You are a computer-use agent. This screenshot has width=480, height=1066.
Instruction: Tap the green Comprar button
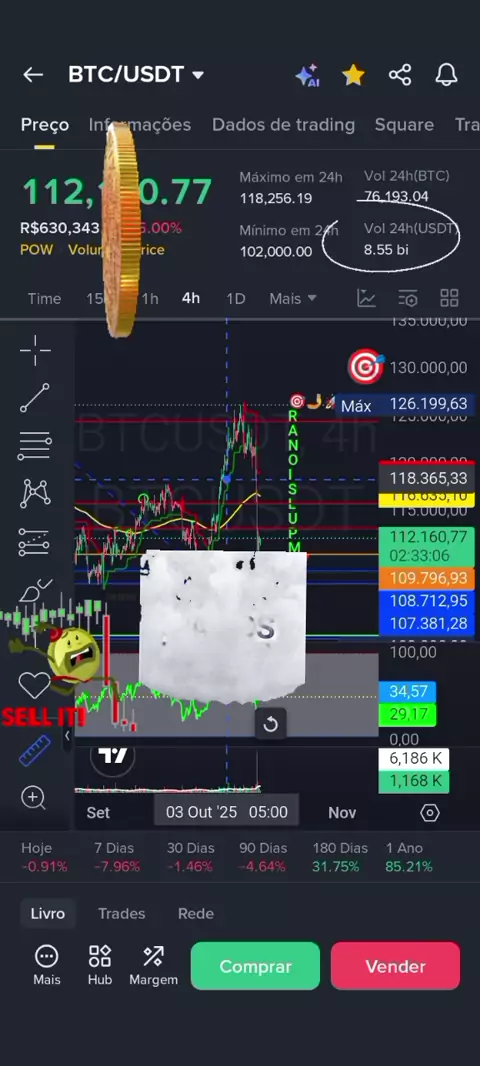click(256, 966)
